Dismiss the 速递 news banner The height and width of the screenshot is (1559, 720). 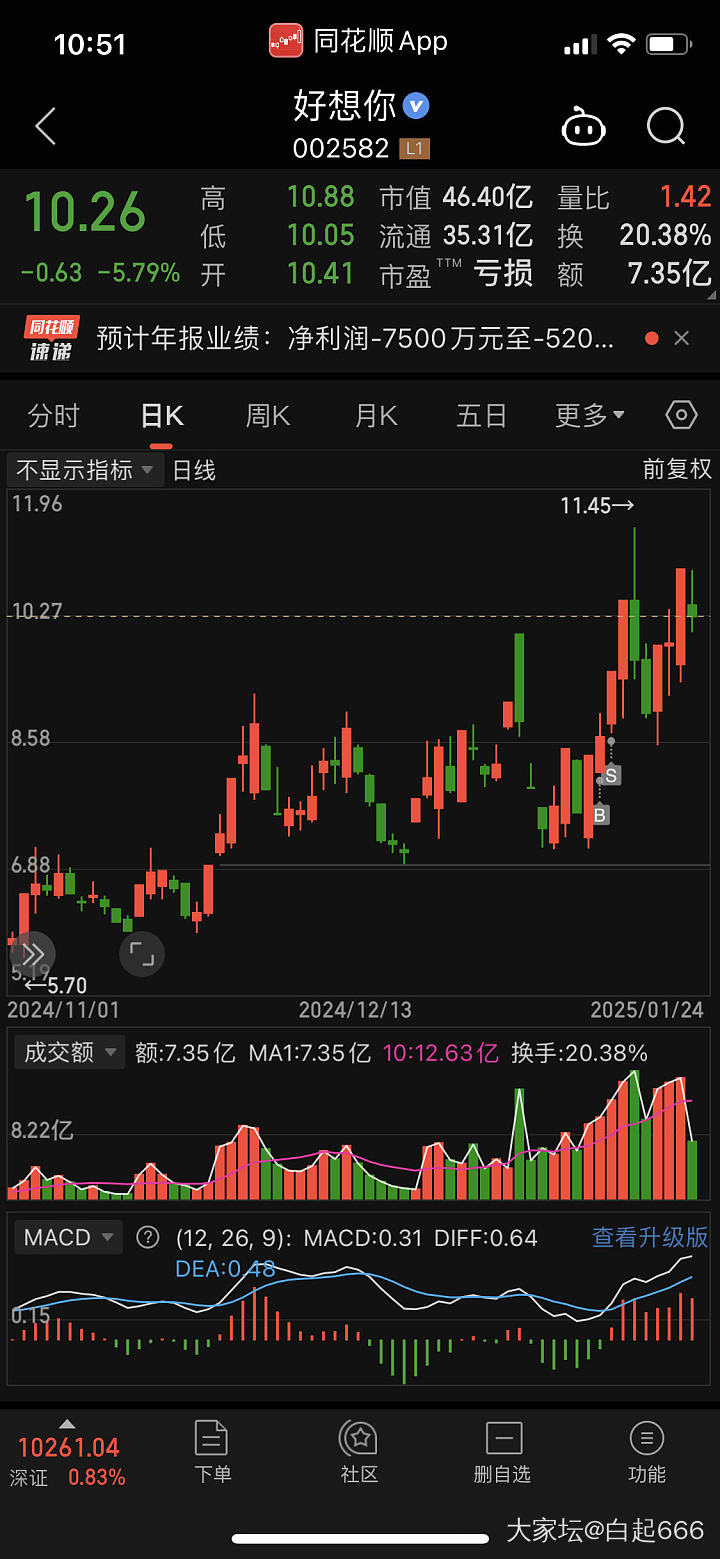coord(682,339)
